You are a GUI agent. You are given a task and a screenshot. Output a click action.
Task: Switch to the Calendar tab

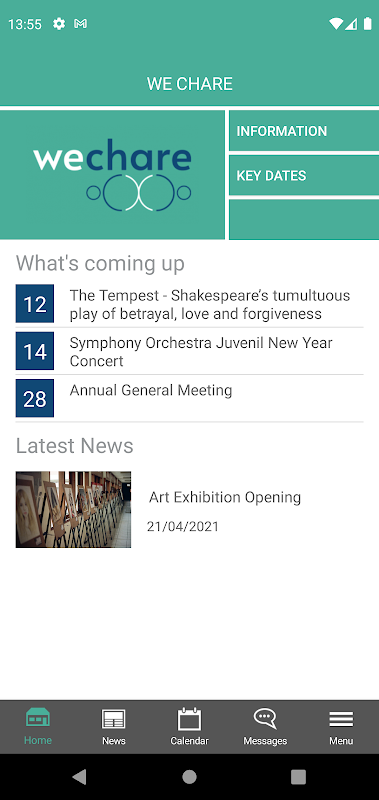189,727
